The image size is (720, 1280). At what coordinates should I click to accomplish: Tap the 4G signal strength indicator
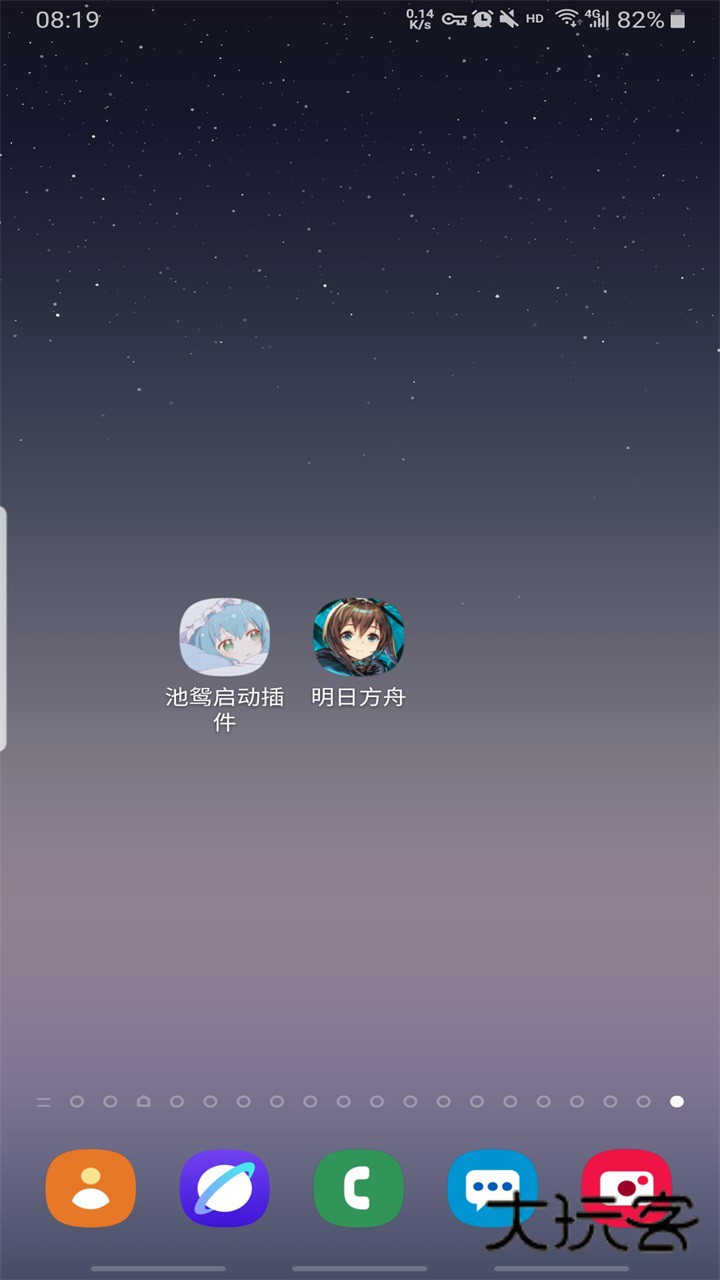click(x=598, y=18)
